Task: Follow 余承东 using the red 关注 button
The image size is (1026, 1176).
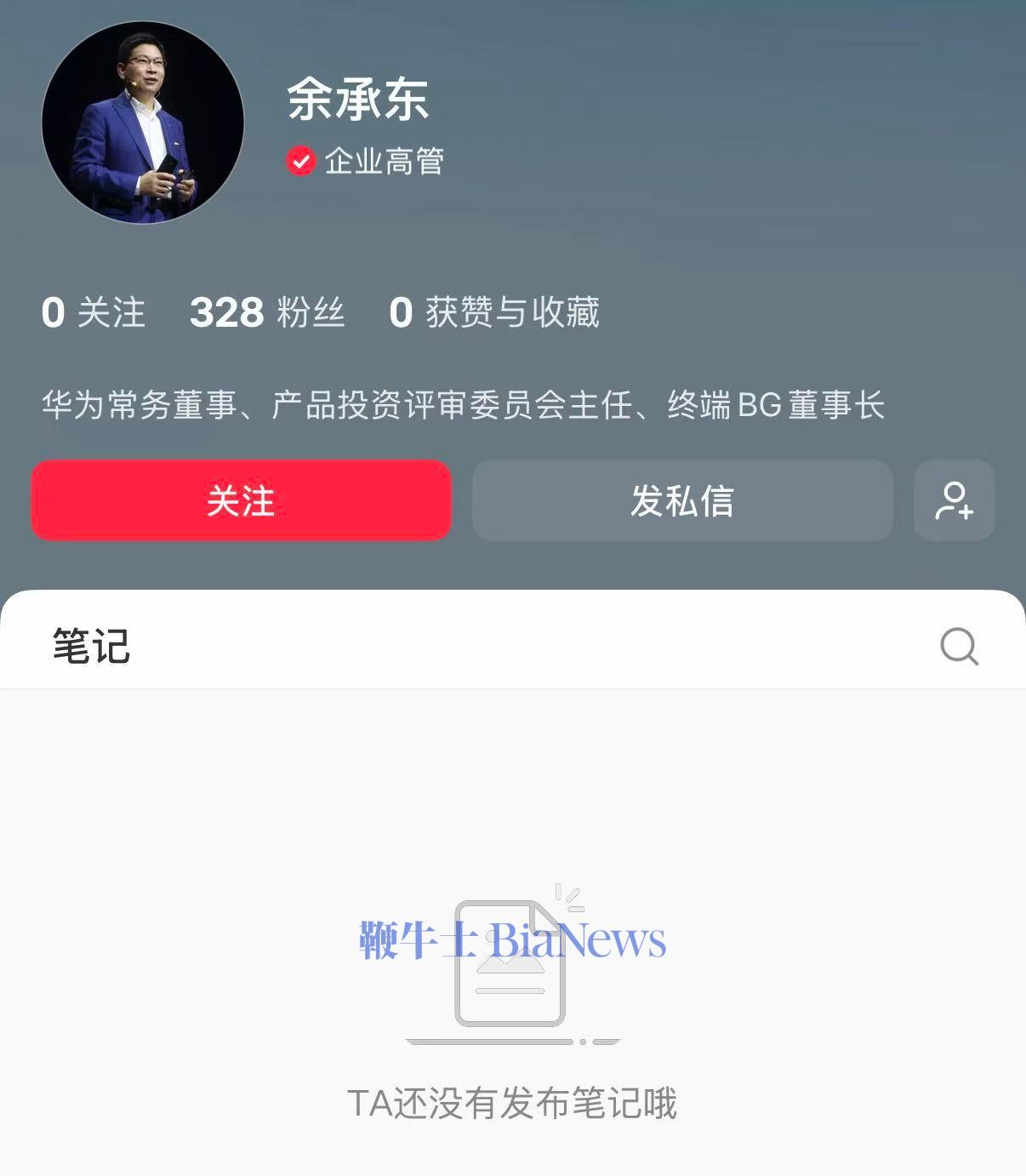Action: click(x=241, y=501)
